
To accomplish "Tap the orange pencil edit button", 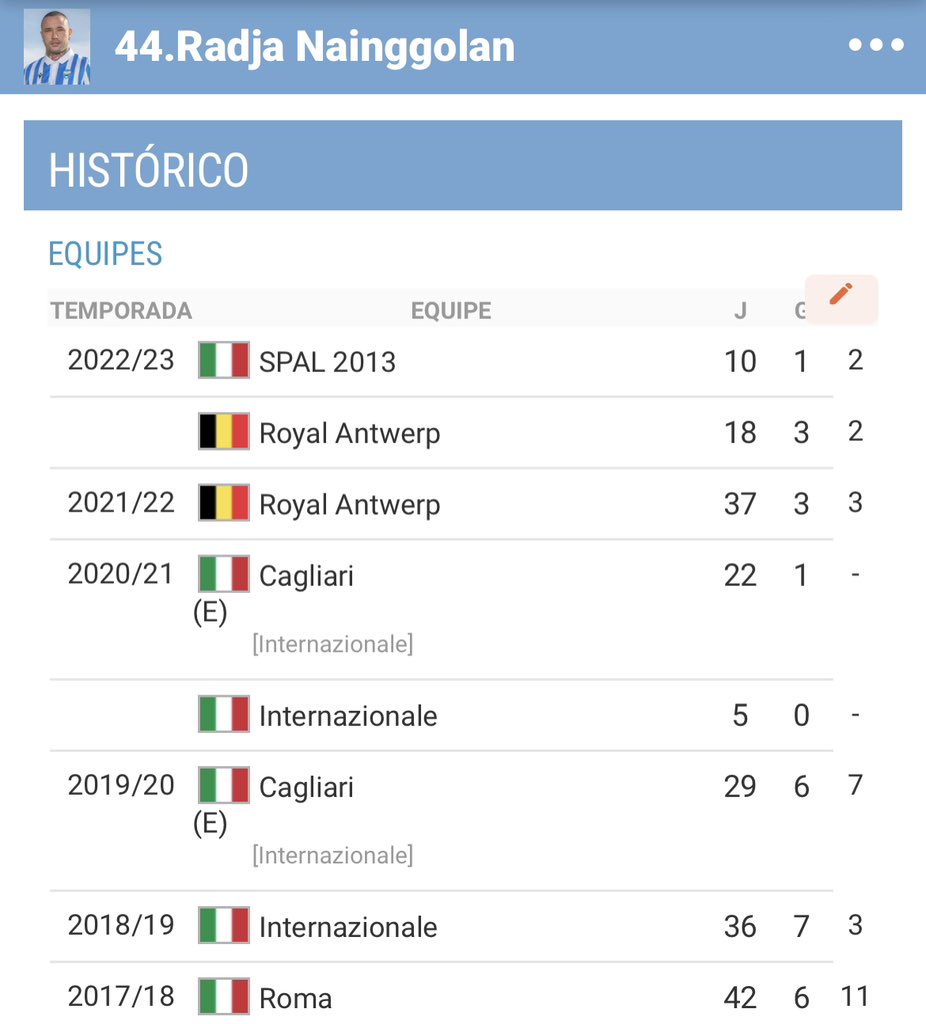I will [x=841, y=297].
